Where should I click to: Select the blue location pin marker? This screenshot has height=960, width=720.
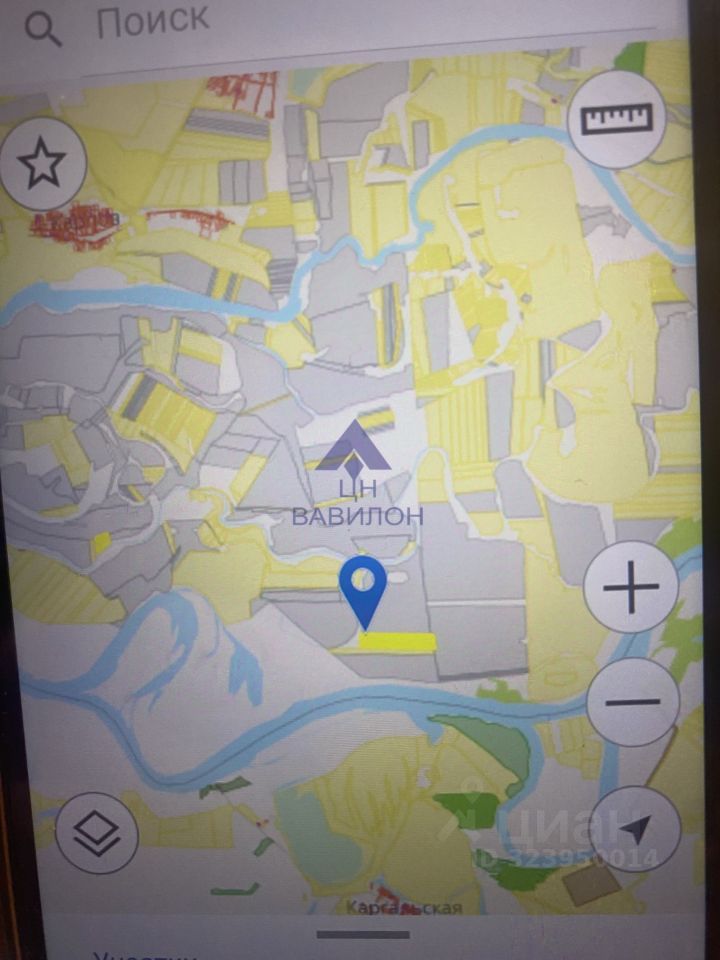[362, 588]
